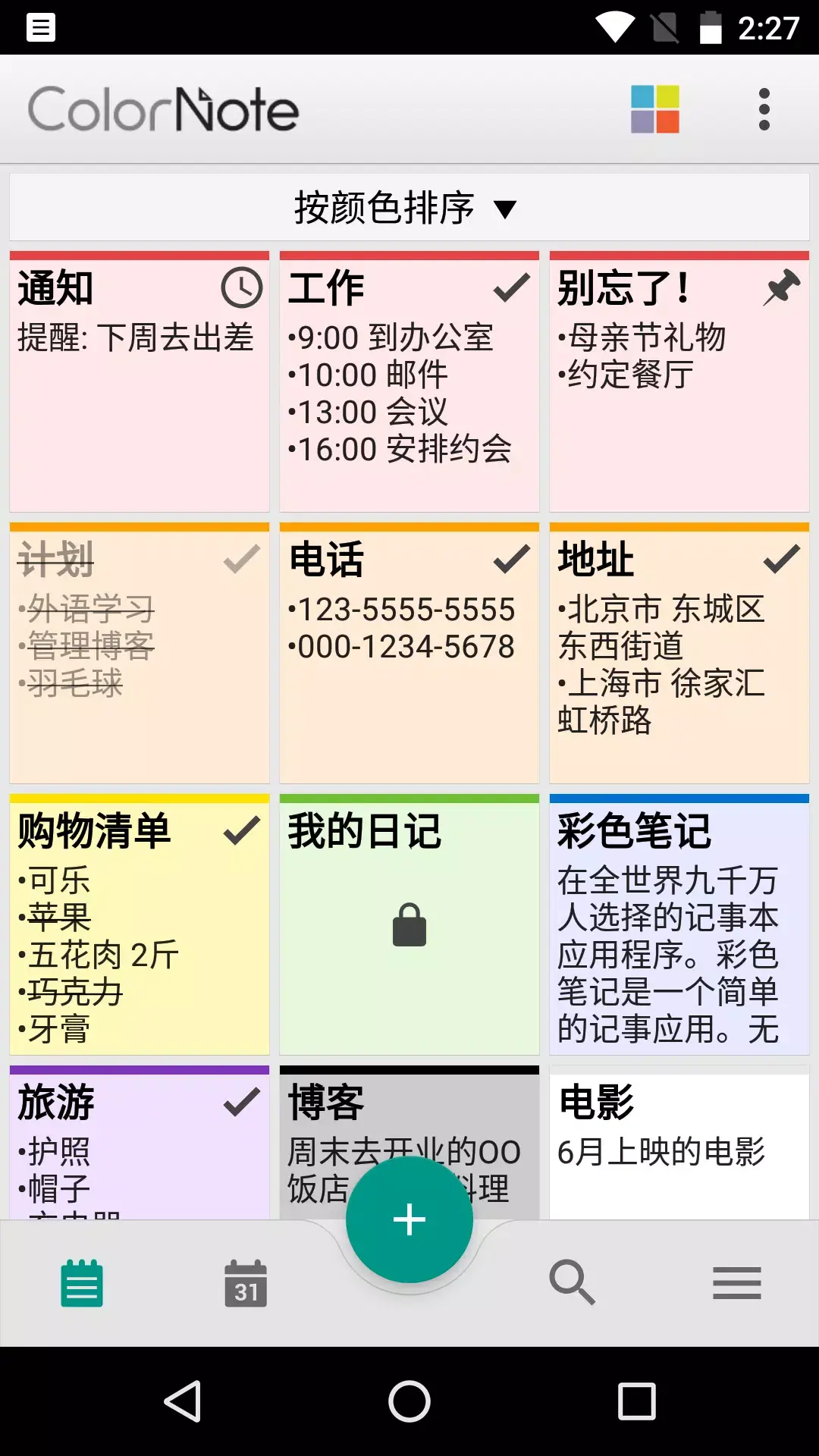Open the 工作 checklist note
Image resolution: width=819 pixels, height=1456 pixels.
409,382
